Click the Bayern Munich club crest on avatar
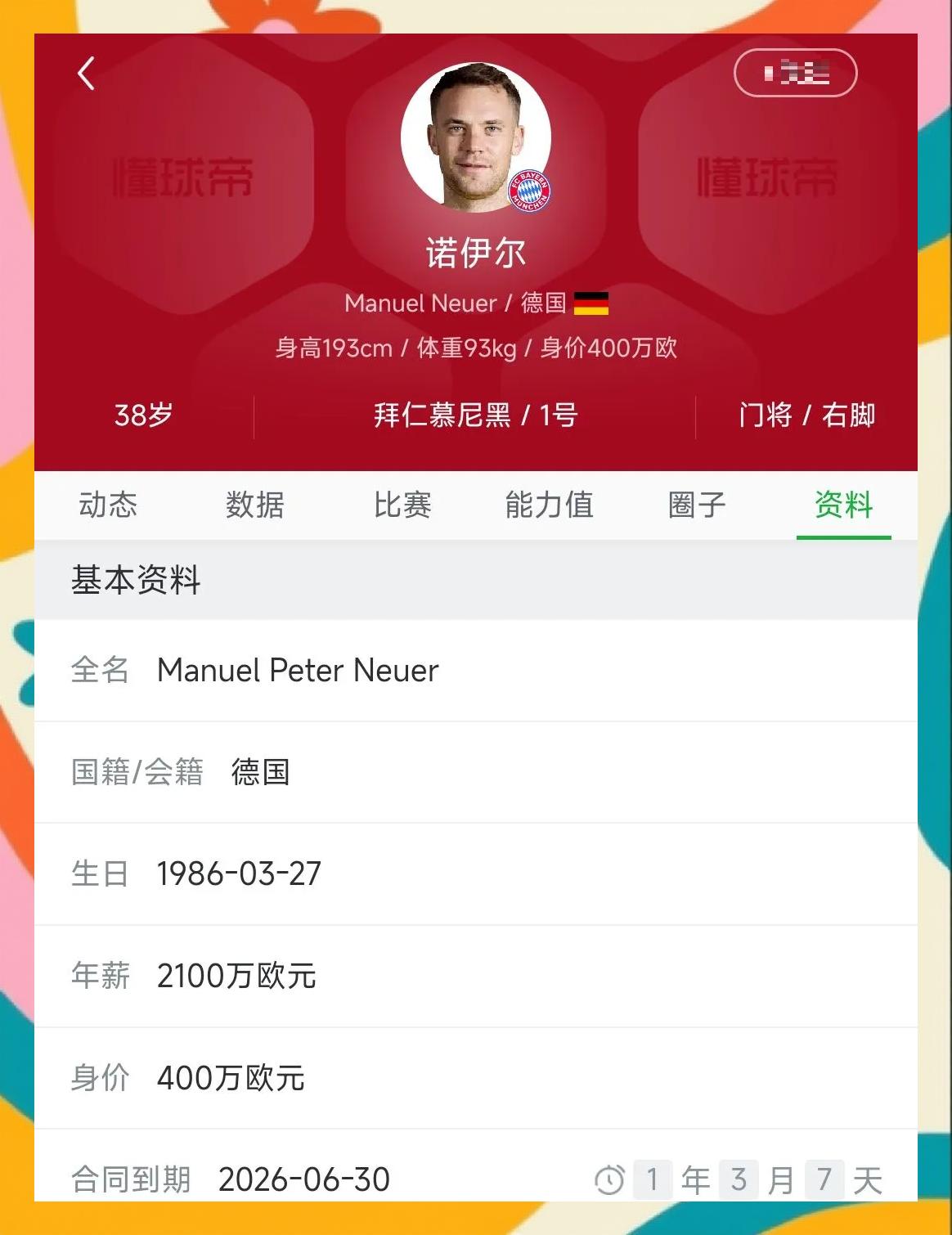This screenshot has width=952, height=1235. click(x=530, y=190)
